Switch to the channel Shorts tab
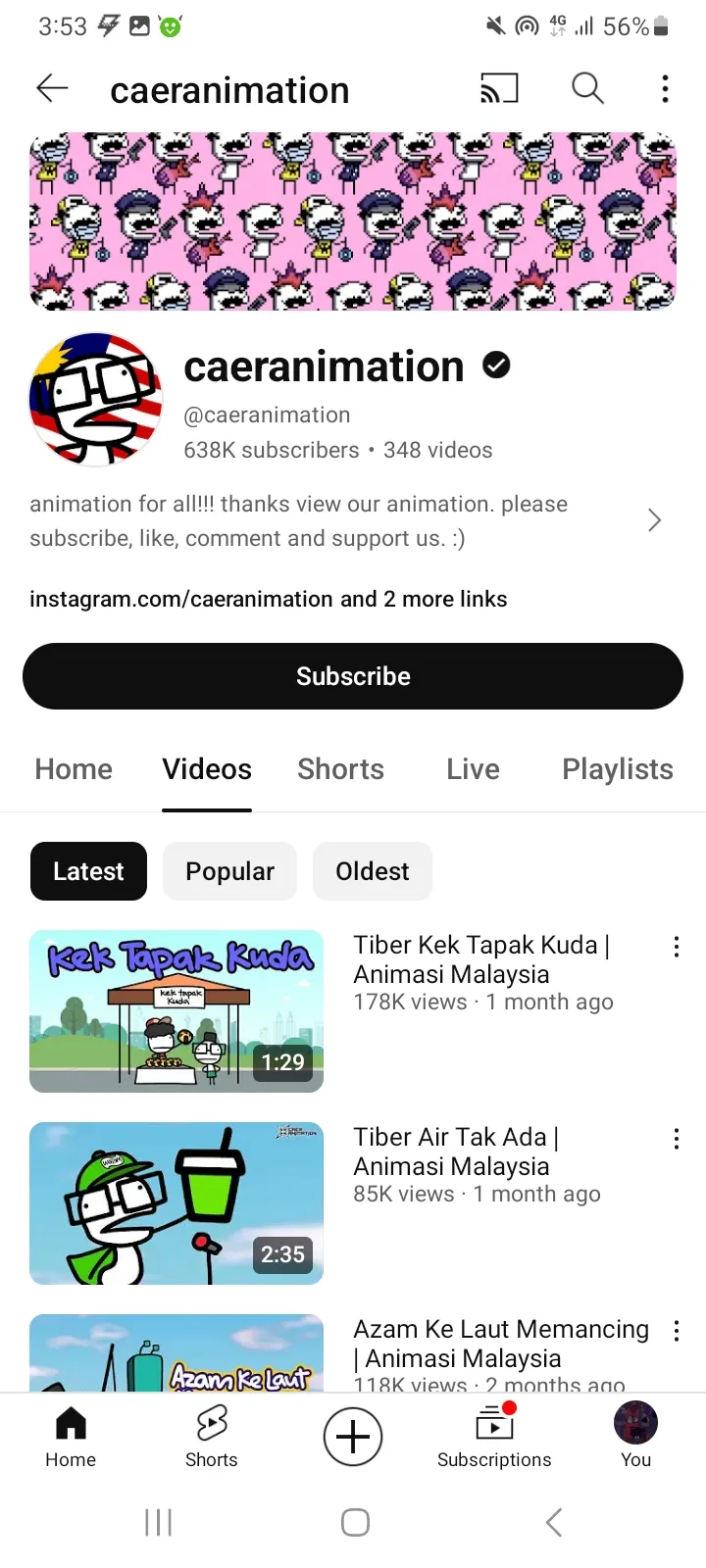Viewport: 706px width, 1568px height. coord(341,769)
